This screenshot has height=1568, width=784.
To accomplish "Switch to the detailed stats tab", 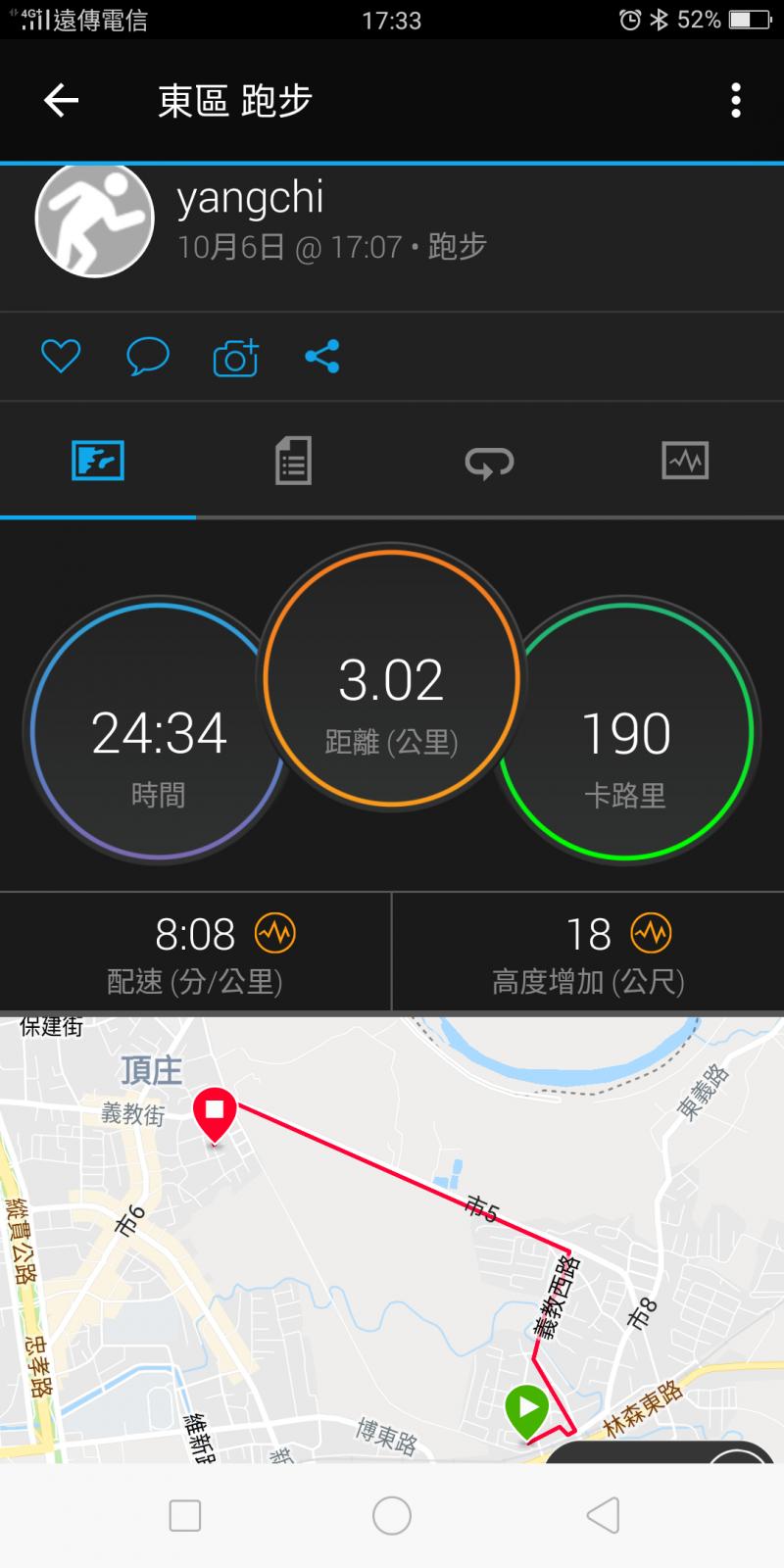I will tap(293, 461).
